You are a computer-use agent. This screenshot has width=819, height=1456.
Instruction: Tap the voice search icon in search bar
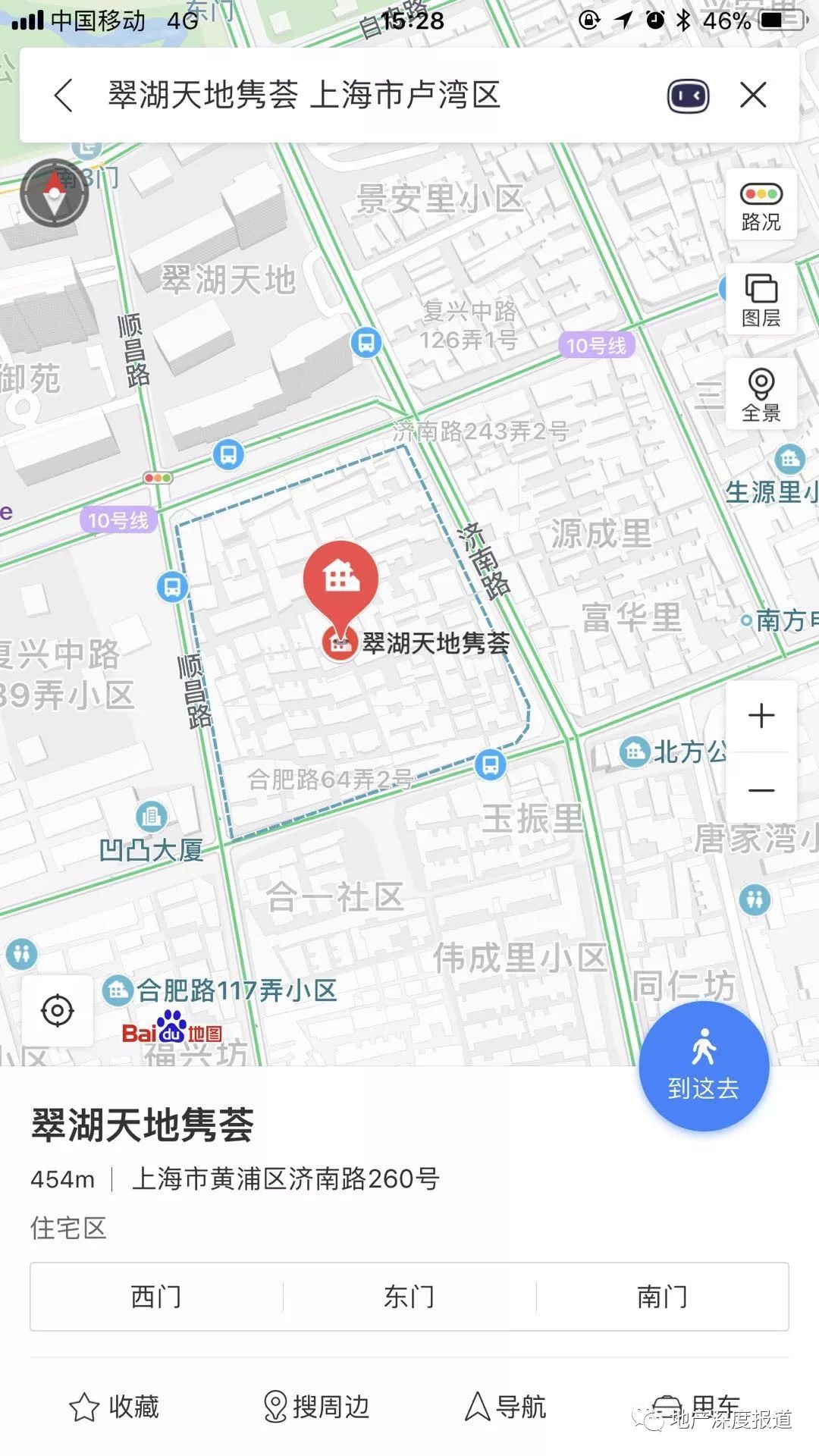[x=687, y=94]
